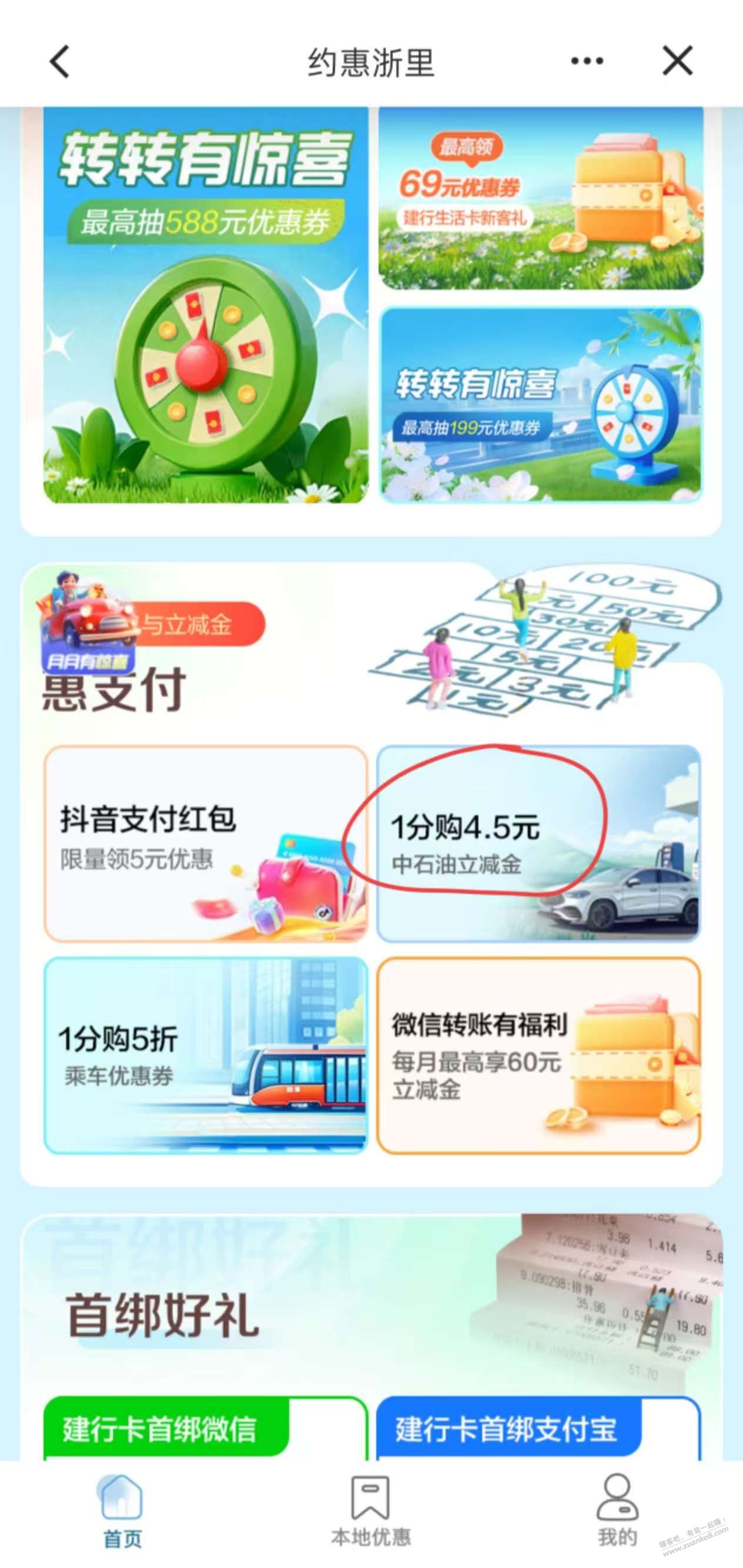Screen dimensions: 743x1568
Task: Go back using the top-left arrow
Action: pos(59,62)
